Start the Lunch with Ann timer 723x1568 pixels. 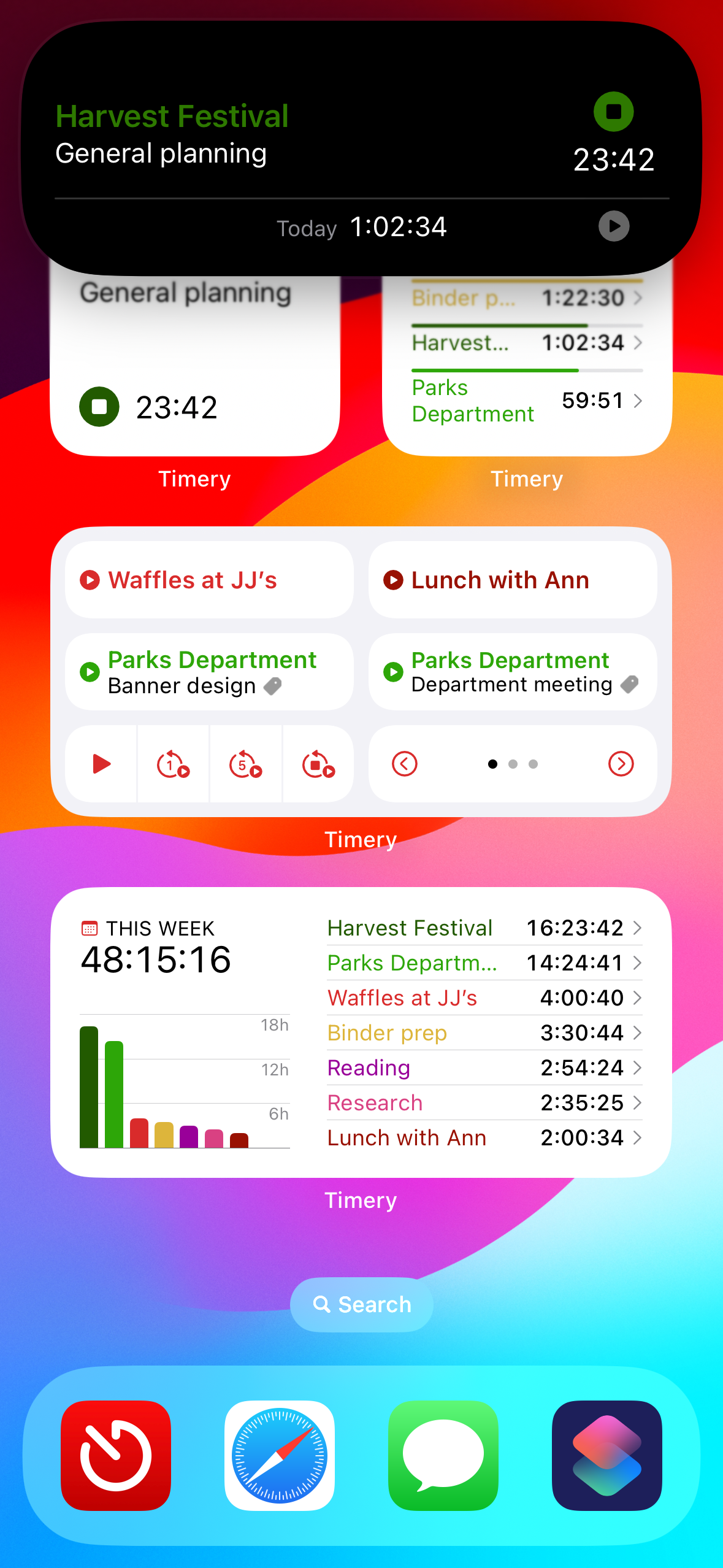click(513, 580)
